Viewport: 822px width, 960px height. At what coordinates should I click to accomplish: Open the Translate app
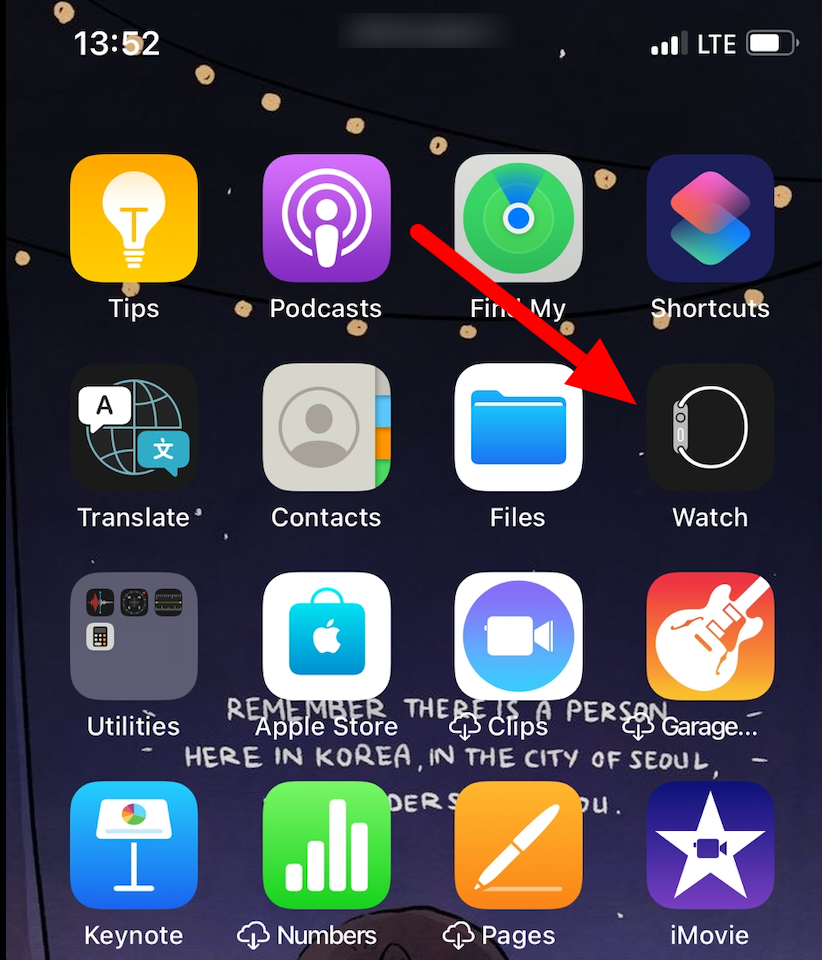(134, 427)
